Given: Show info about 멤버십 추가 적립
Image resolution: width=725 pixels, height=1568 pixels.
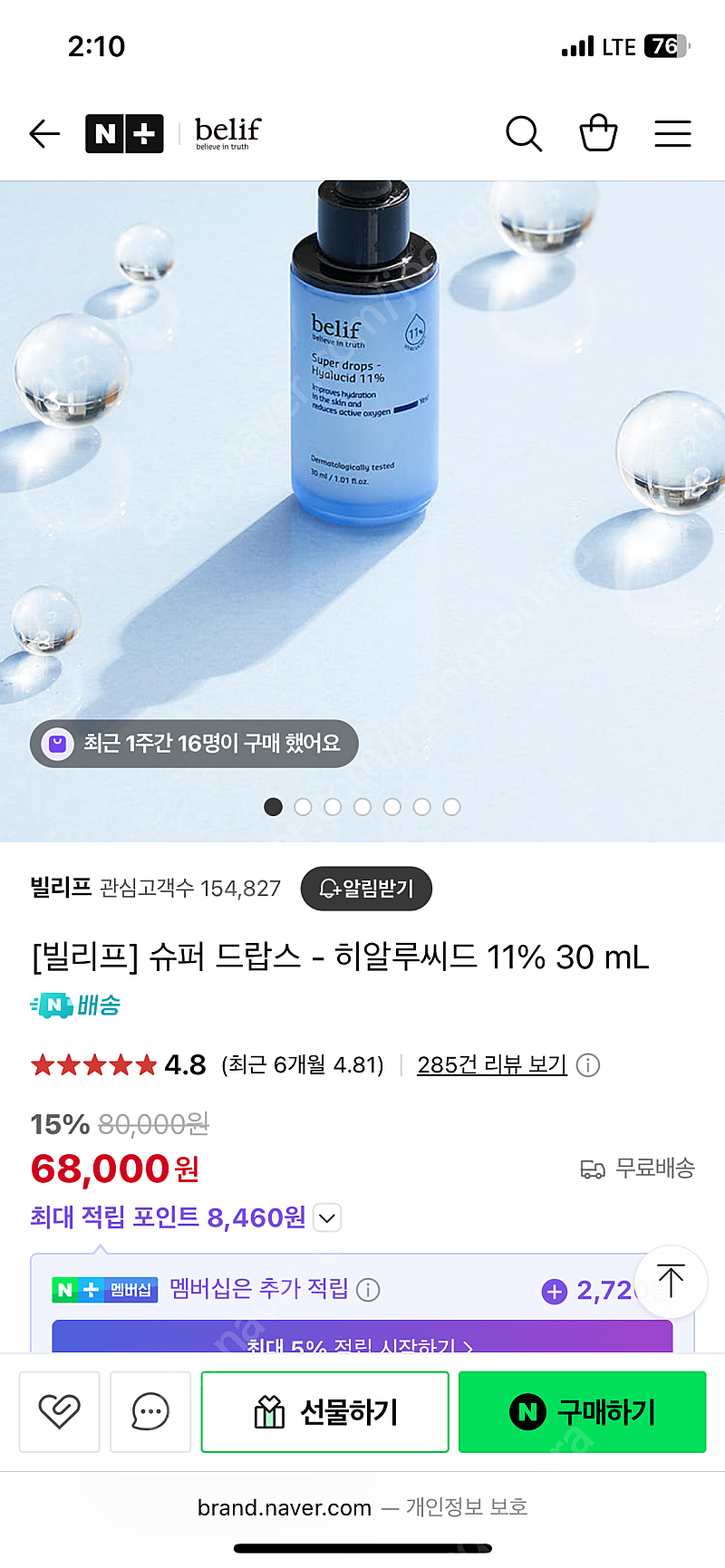Looking at the screenshot, I should pyautogui.click(x=368, y=1290).
